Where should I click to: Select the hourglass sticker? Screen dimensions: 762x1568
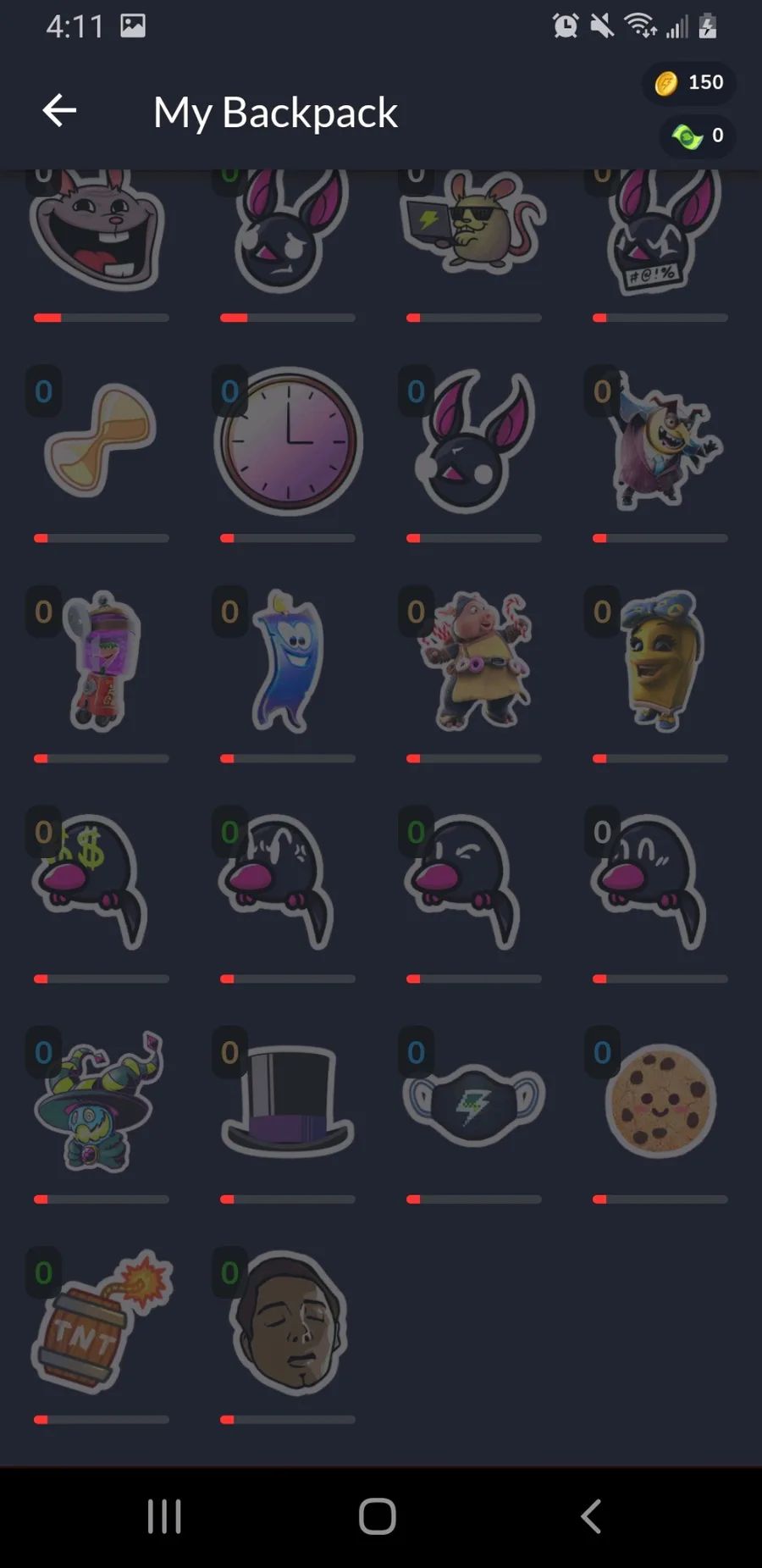tap(101, 440)
